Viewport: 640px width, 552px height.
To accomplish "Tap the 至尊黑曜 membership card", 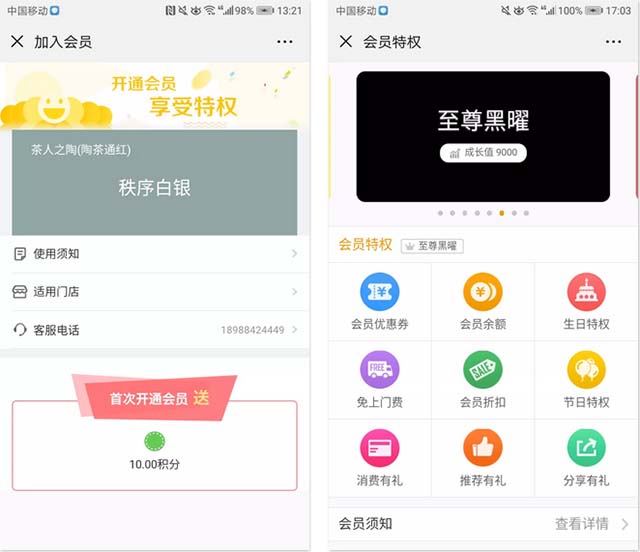I will click(x=483, y=136).
